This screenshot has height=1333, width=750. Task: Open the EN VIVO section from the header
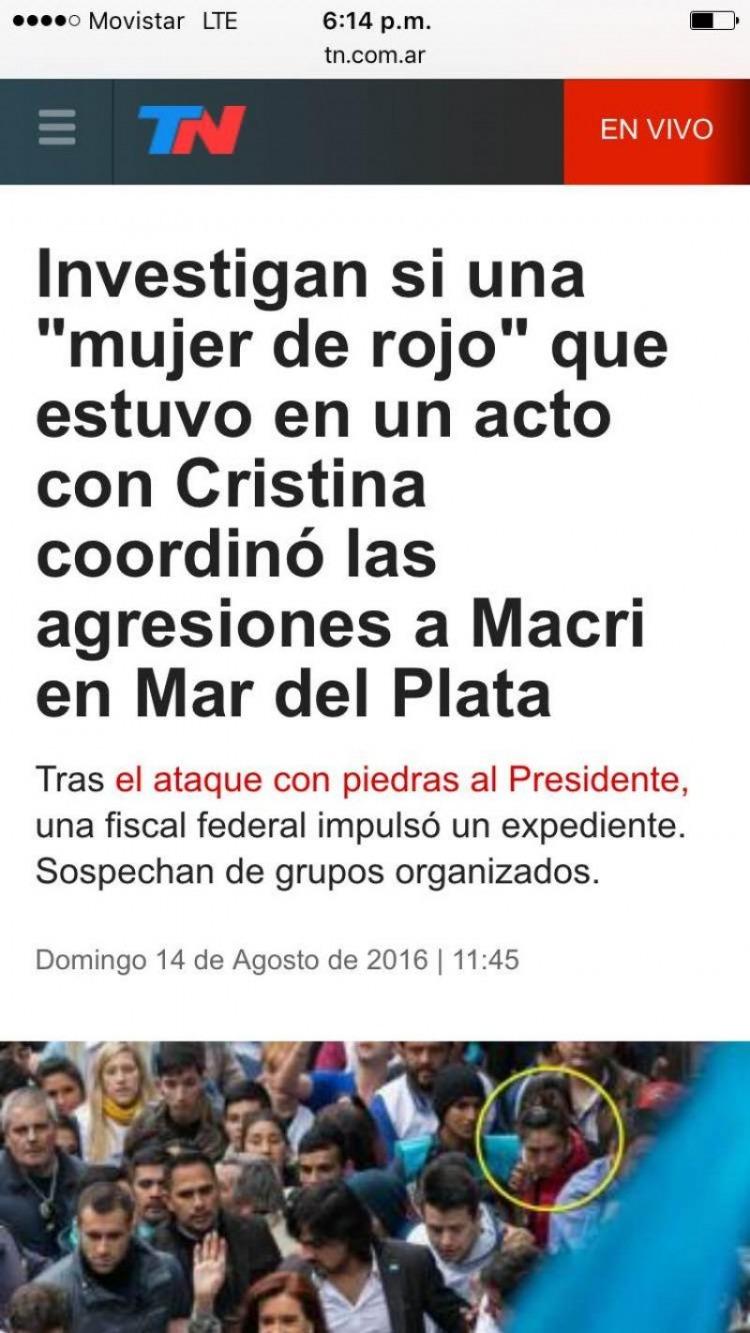pyautogui.click(x=656, y=128)
